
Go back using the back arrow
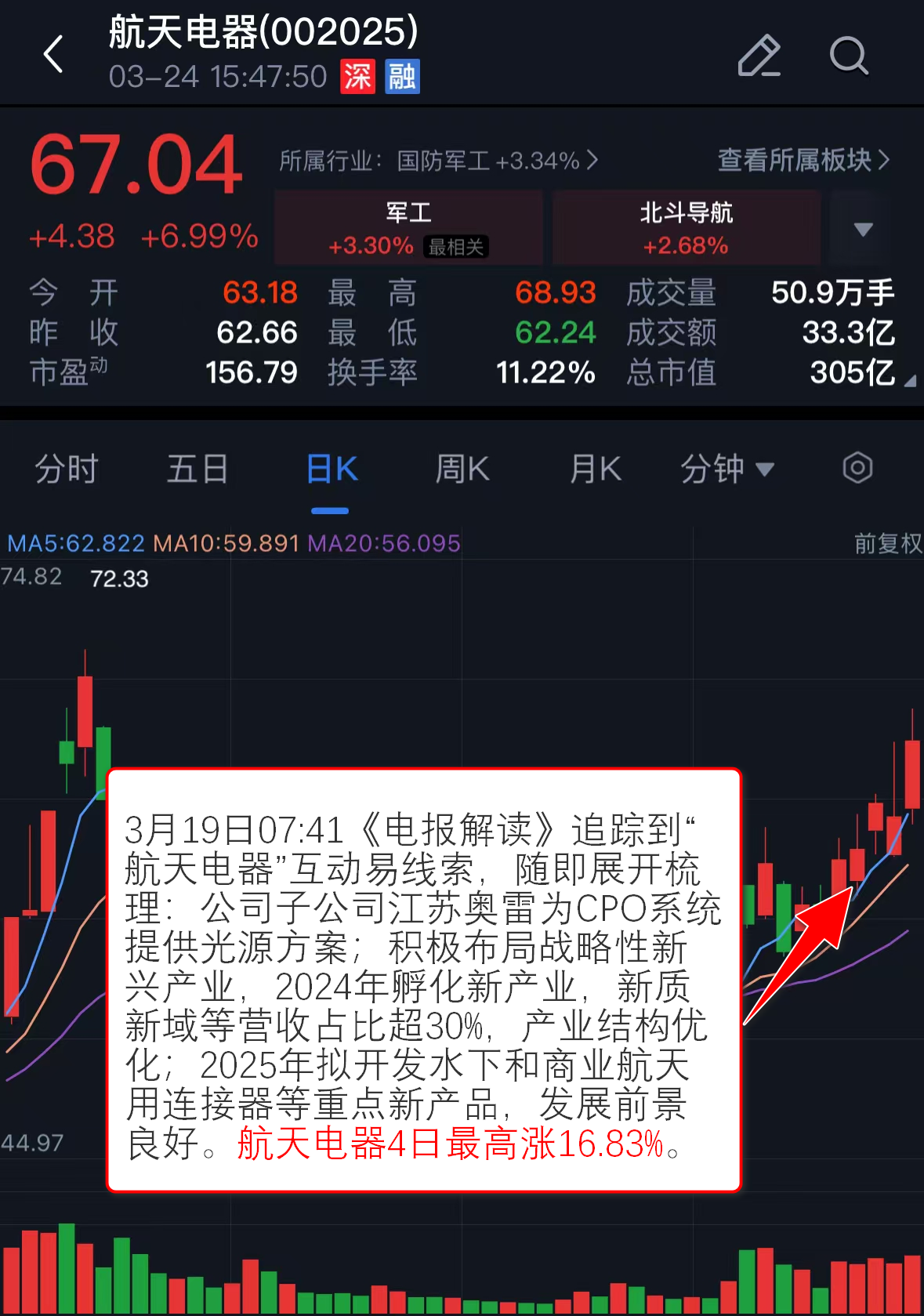tap(53, 55)
